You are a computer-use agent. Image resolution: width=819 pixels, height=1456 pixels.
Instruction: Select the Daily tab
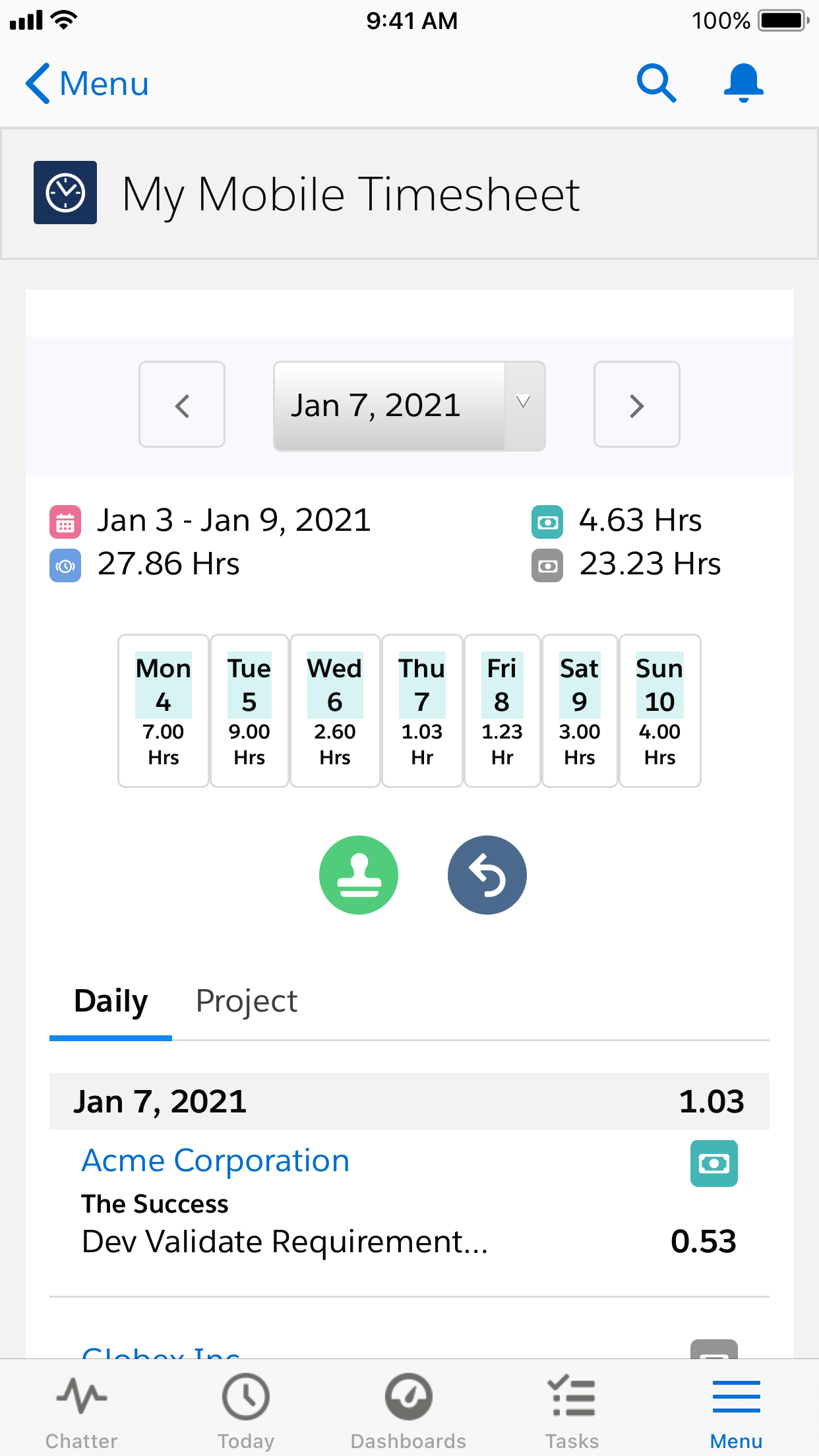110,1001
